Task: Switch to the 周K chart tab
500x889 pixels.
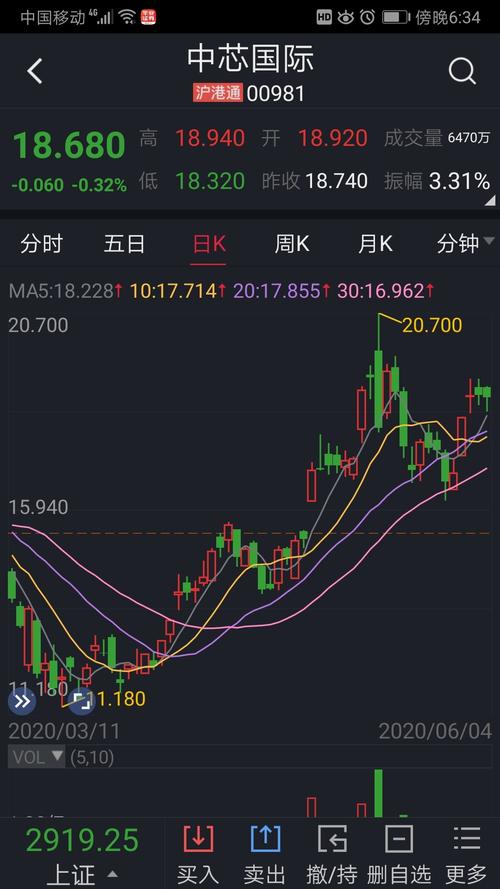Action: 292,244
